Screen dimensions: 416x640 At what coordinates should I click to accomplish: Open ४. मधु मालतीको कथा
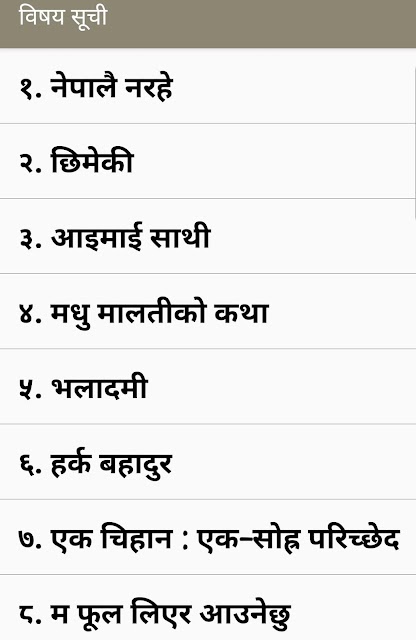tap(208, 311)
